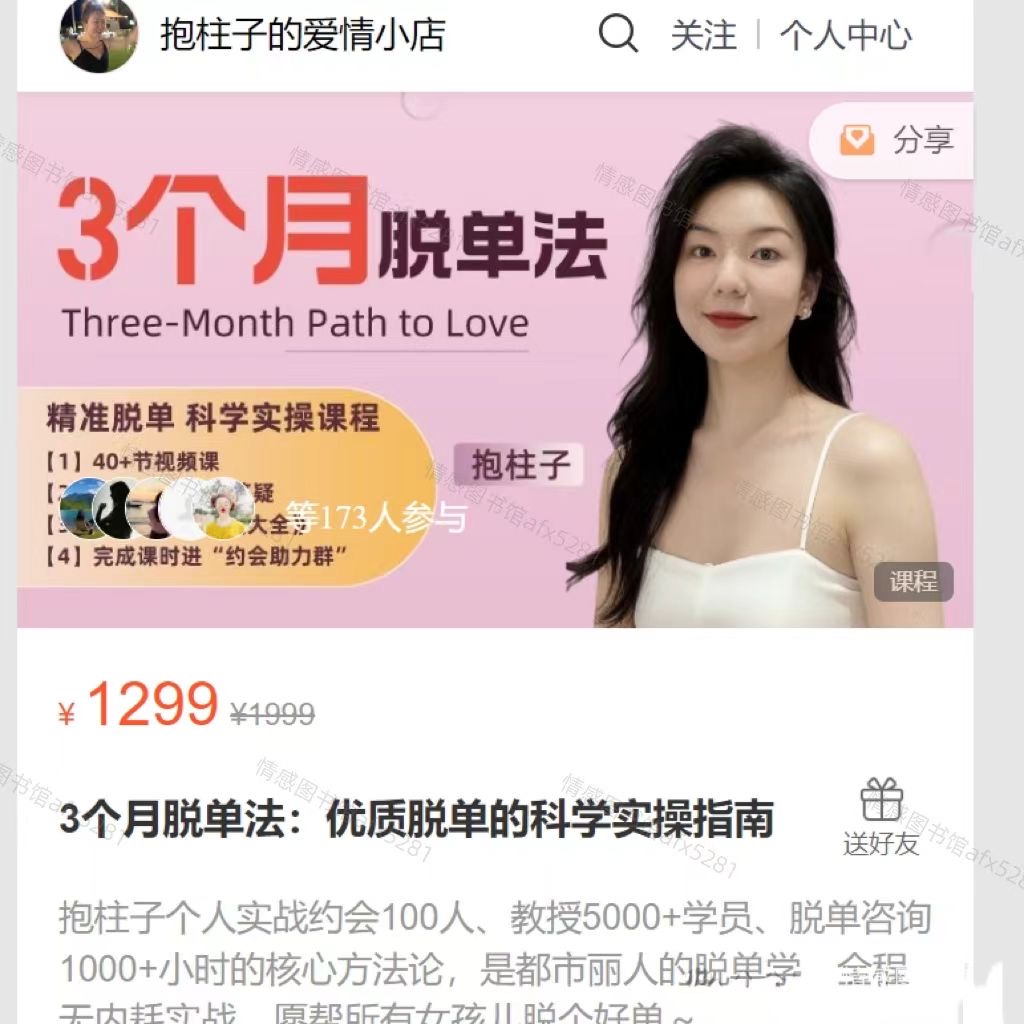
Task: Open the shop avatar for 抱柱子的爱情小店
Action: (x=98, y=35)
